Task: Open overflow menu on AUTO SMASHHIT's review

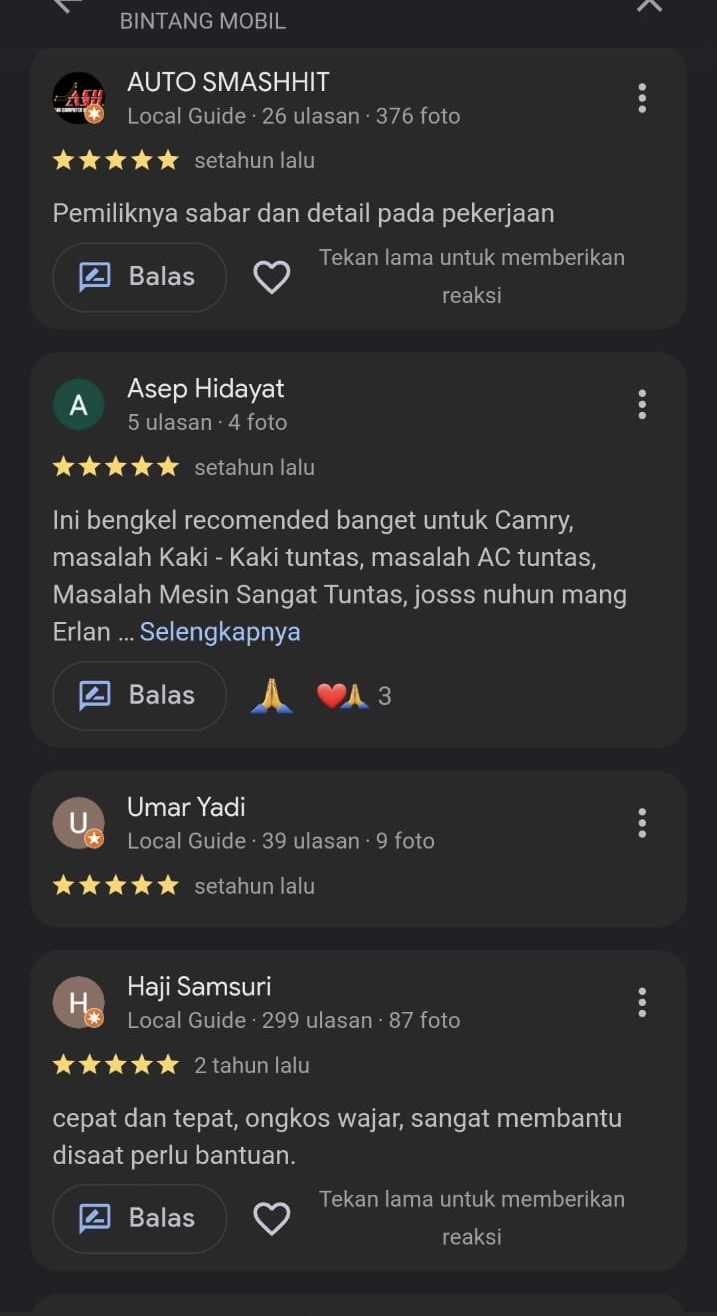Action: coord(642,98)
